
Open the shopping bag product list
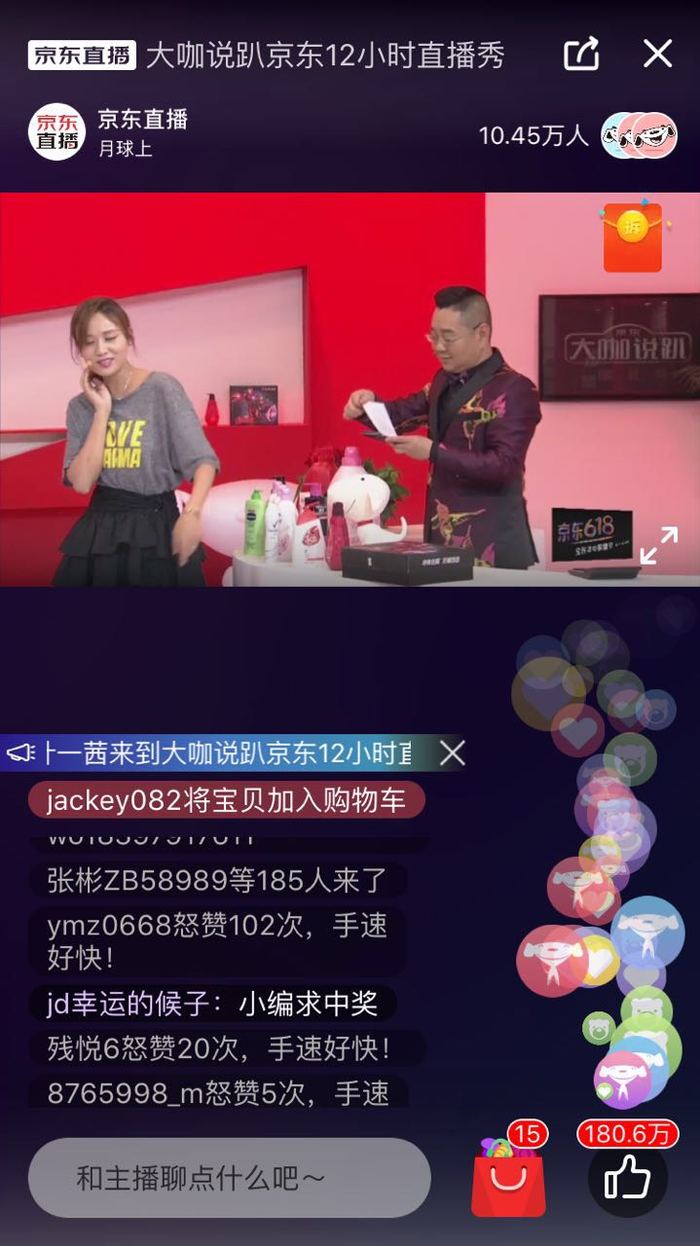(x=508, y=1178)
